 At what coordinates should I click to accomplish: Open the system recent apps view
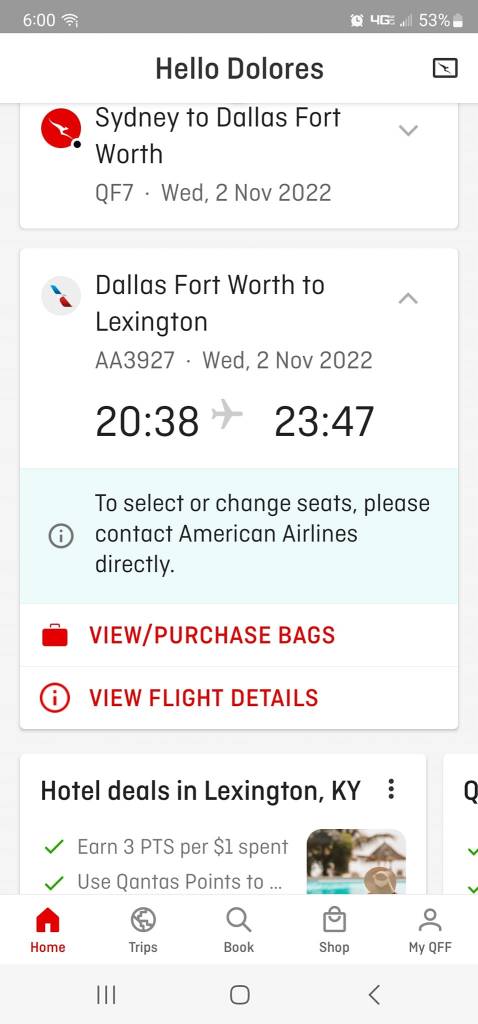coord(106,995)
